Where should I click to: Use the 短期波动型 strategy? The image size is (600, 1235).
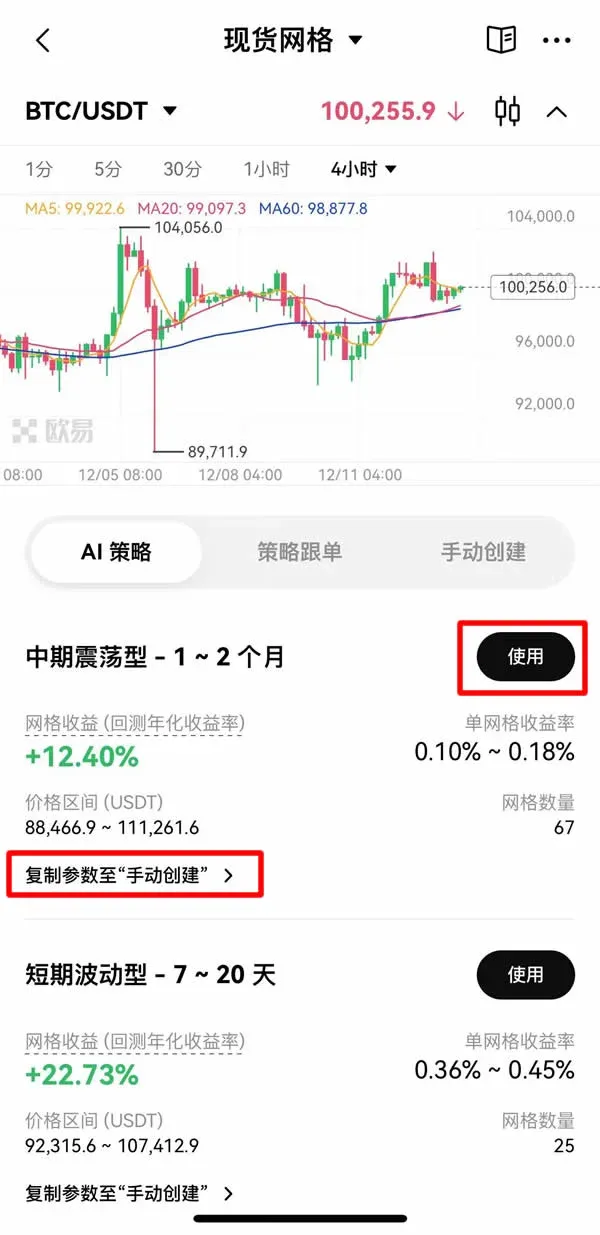point(526,974)
